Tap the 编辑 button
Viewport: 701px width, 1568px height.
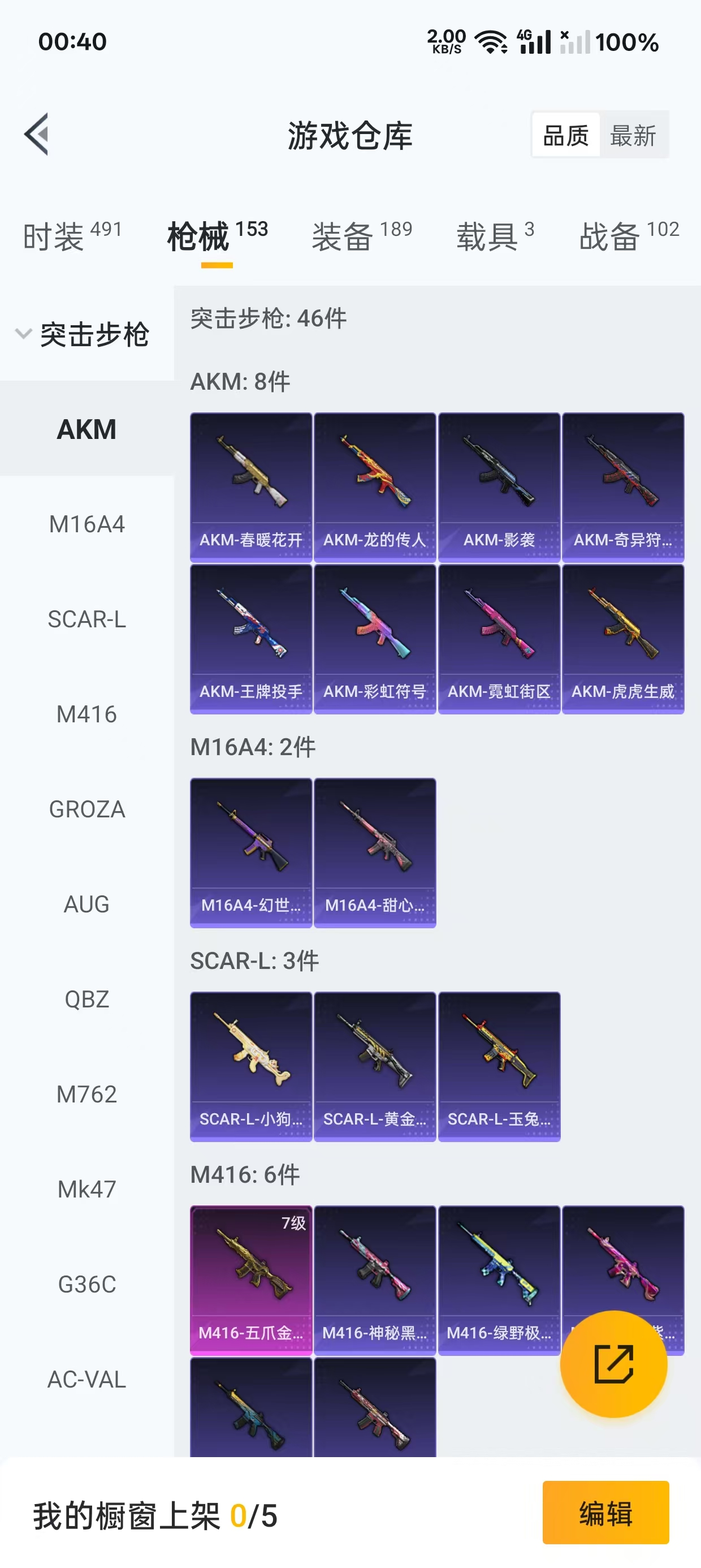pos(605,1513)
